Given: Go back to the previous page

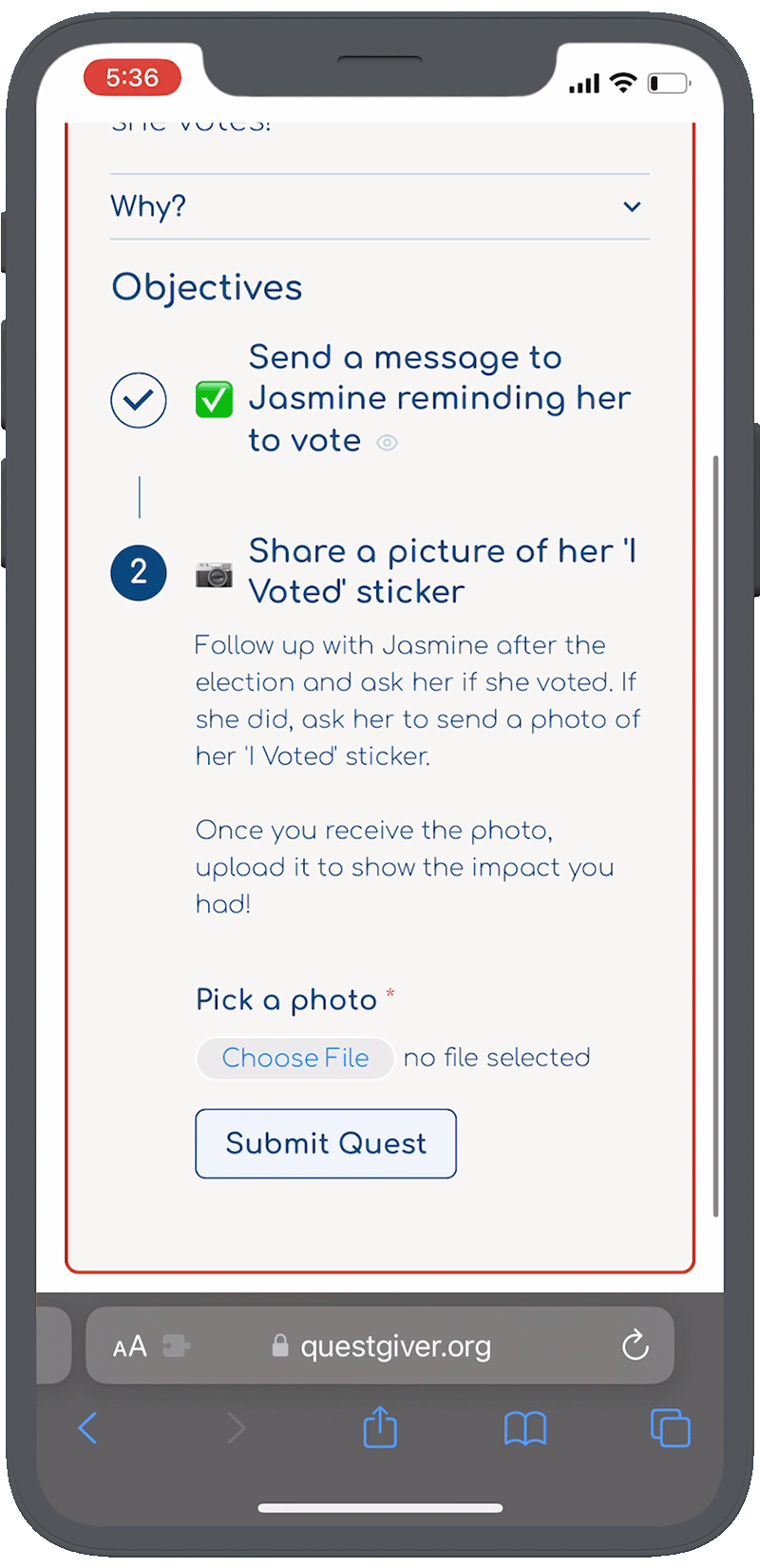Looking at the screenshot, I should click(87, 1427).
